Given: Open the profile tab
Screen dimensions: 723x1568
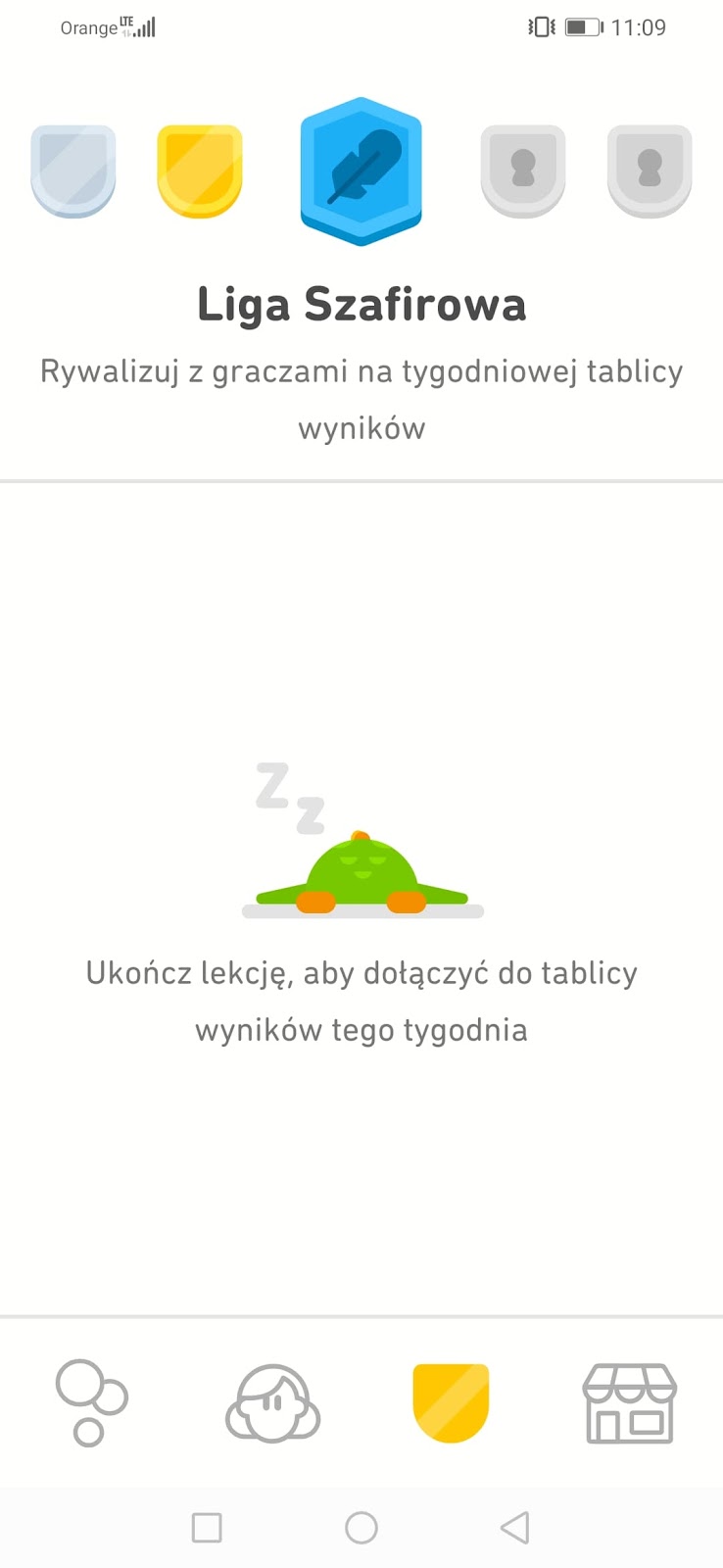Looking at the screenshot, I should (x=272, y=1403).
